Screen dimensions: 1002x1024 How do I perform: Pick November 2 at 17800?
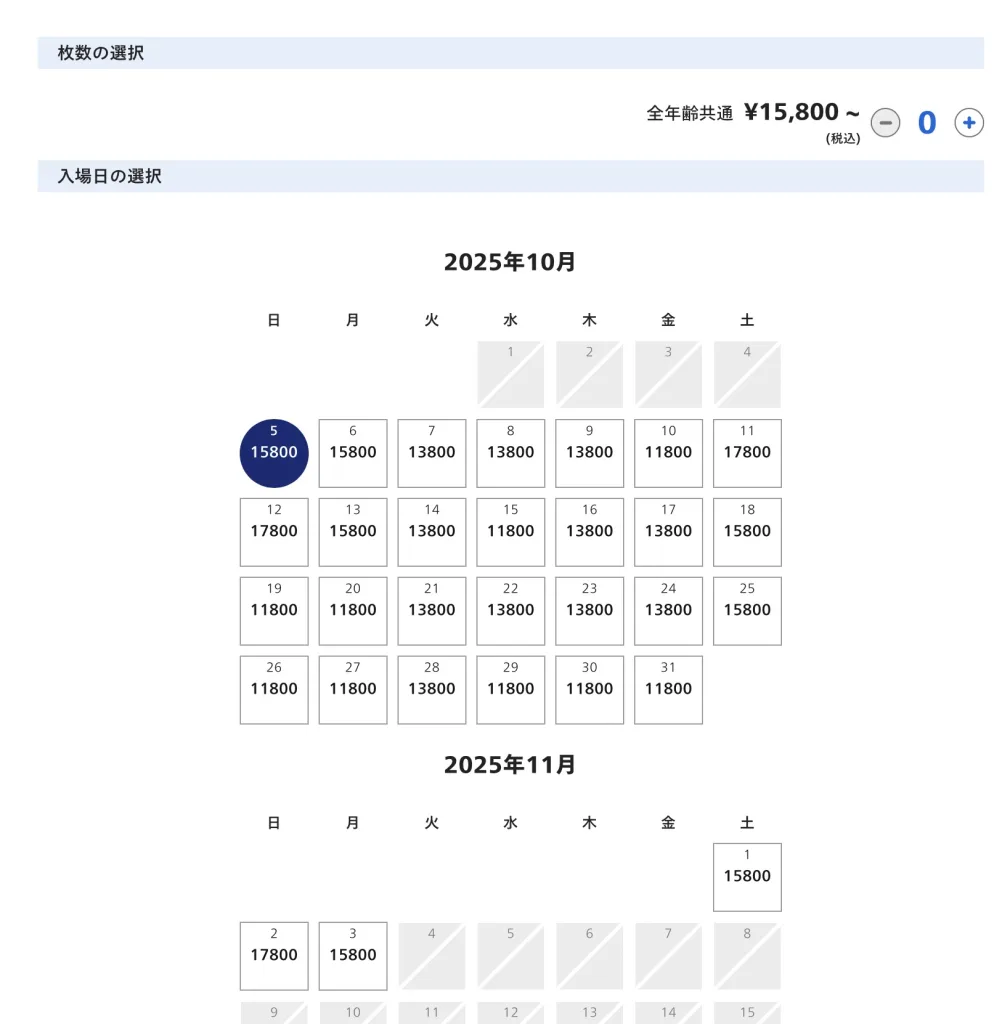pyautogui.click(x=274, y=956)
